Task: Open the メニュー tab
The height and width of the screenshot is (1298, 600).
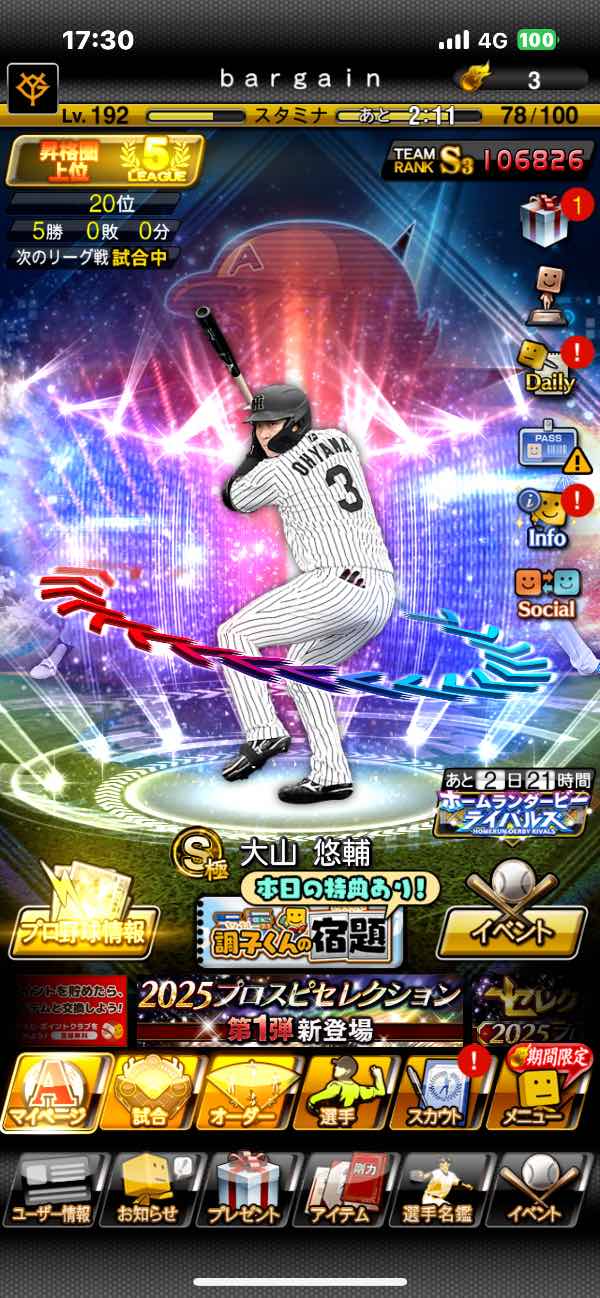Action: pos(541,1092)
